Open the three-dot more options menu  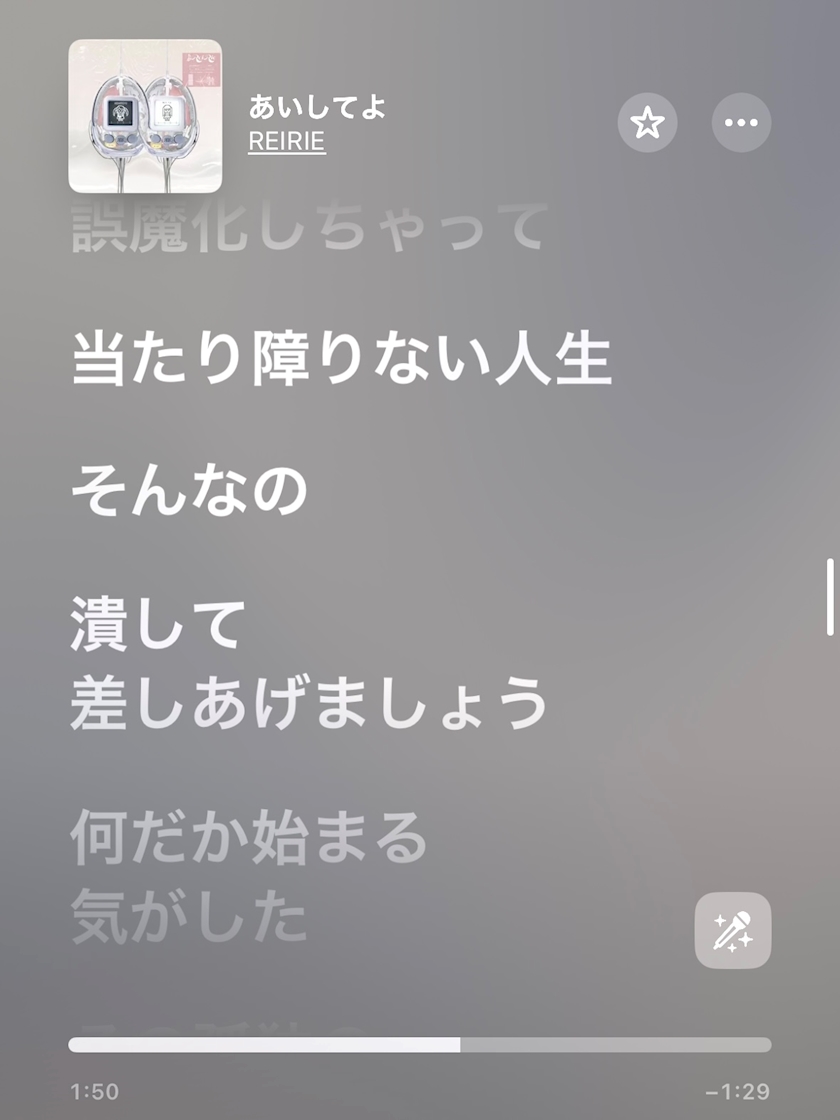[741, 123]
